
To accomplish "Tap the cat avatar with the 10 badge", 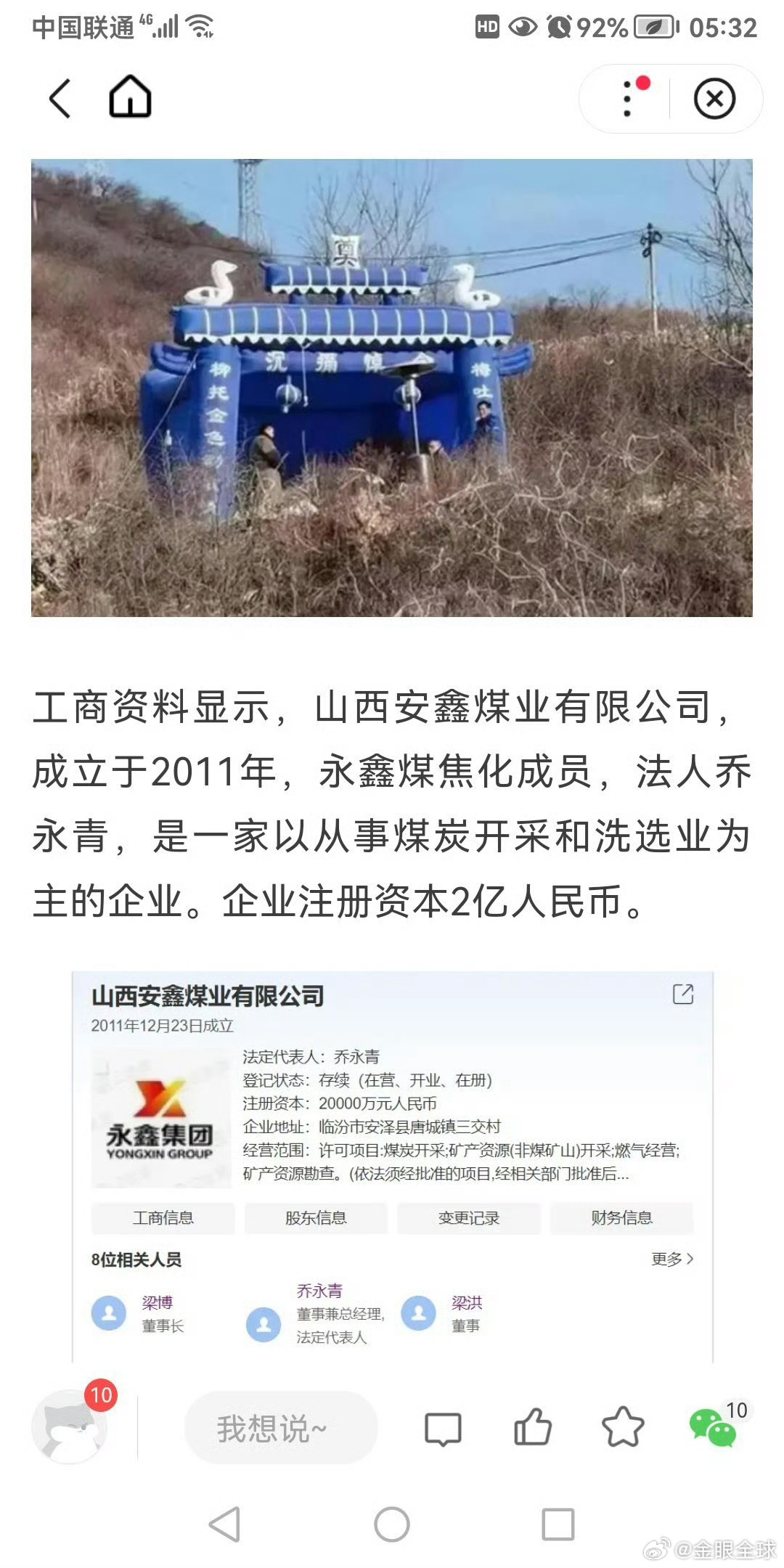I will [70, 1427].
